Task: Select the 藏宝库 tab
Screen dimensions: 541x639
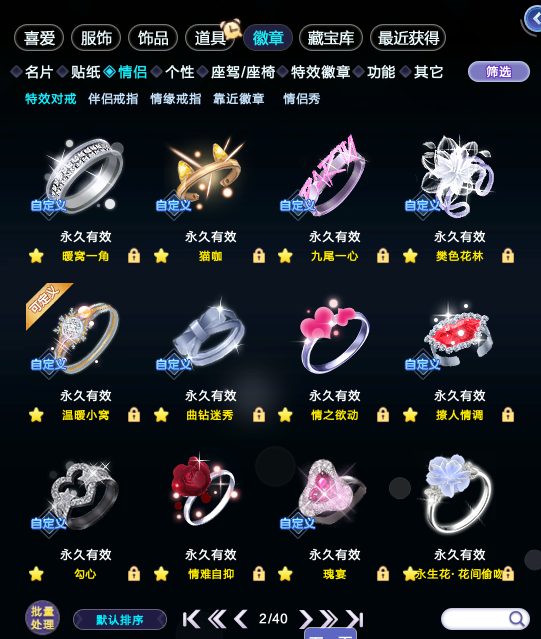Action: (330, 38)
